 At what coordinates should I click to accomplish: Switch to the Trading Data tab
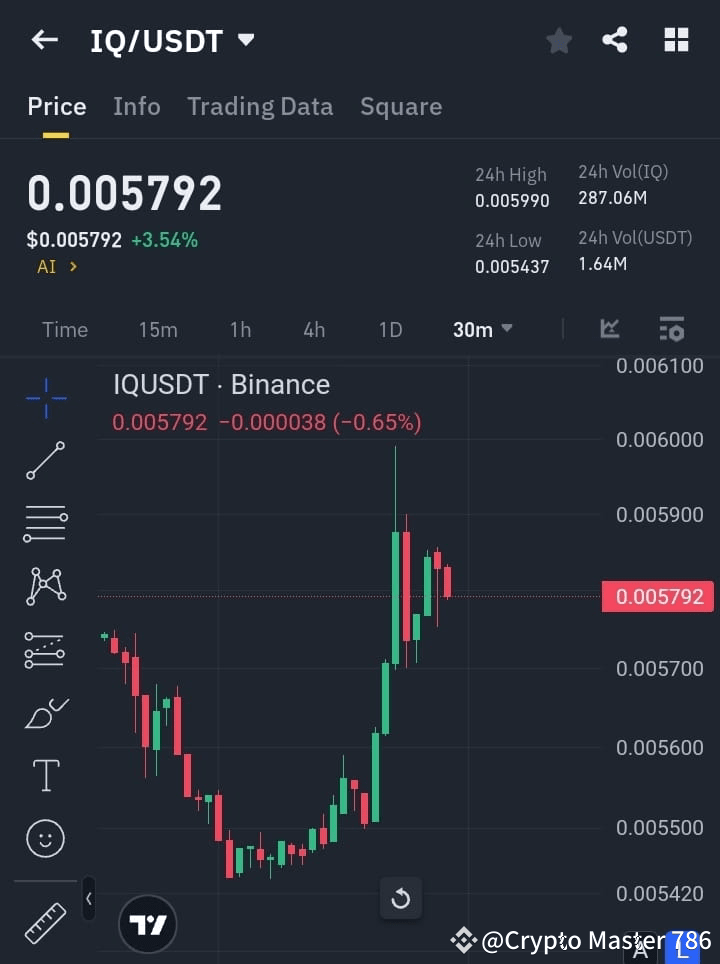(x=260, y=106)
